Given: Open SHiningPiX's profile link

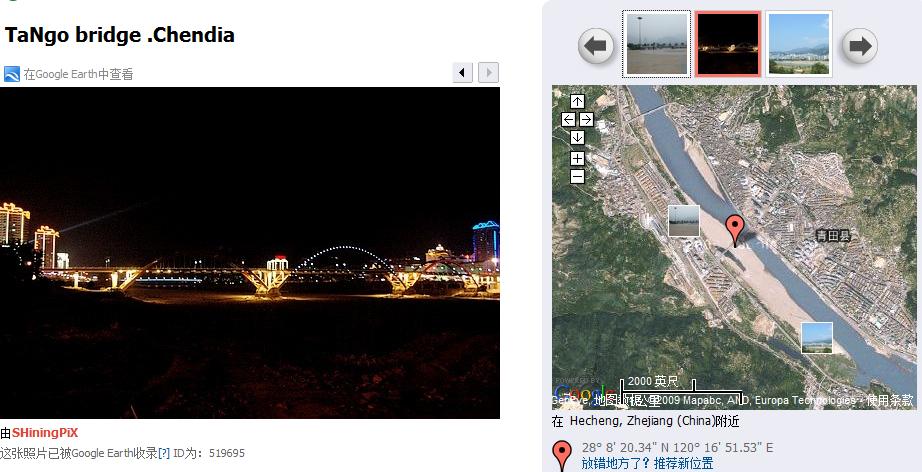Looking at the screenshot, I should pyautogui.click(x=45, y=433).
